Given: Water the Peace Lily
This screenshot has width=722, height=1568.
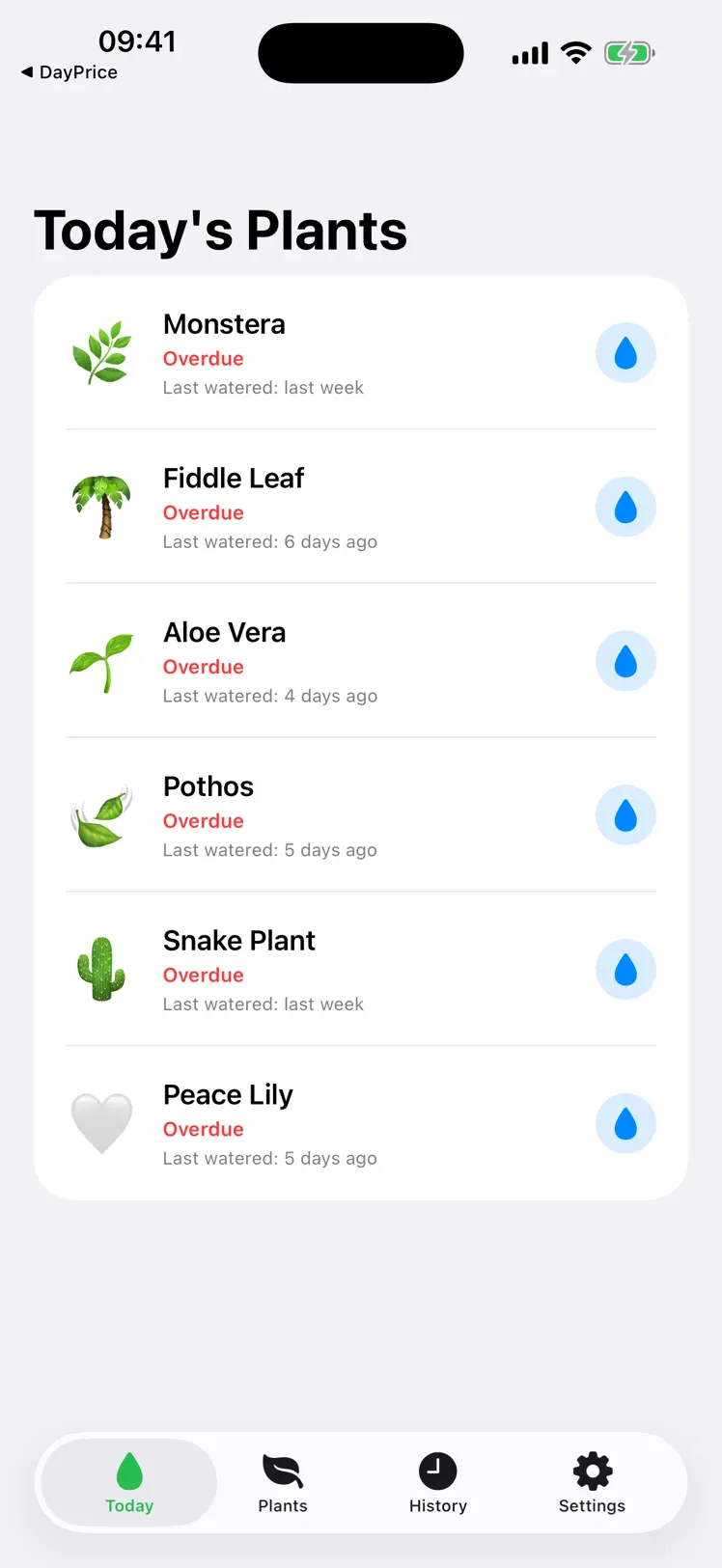Looking at the screenshot, I should point(625,1123).
